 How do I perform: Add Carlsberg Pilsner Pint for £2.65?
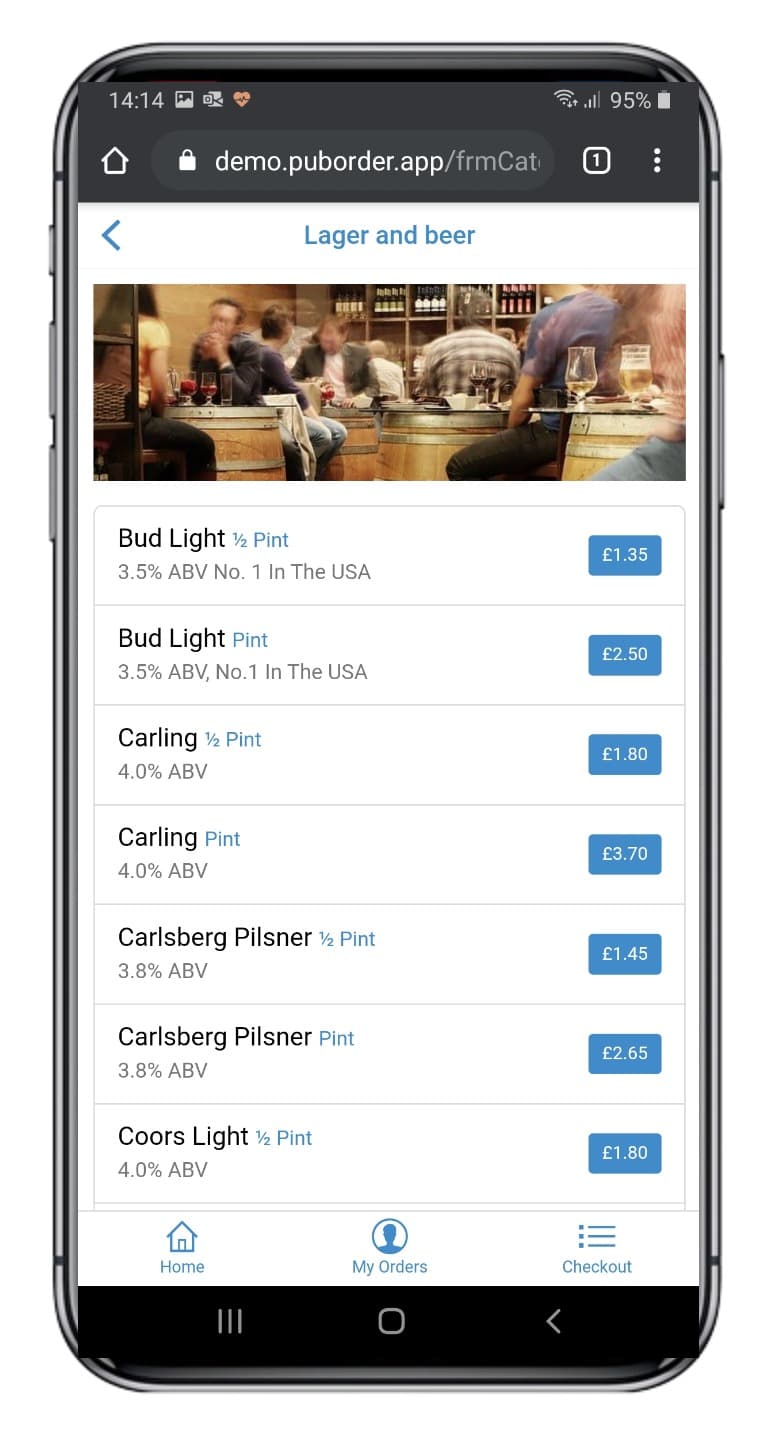tap(624, 1053)
